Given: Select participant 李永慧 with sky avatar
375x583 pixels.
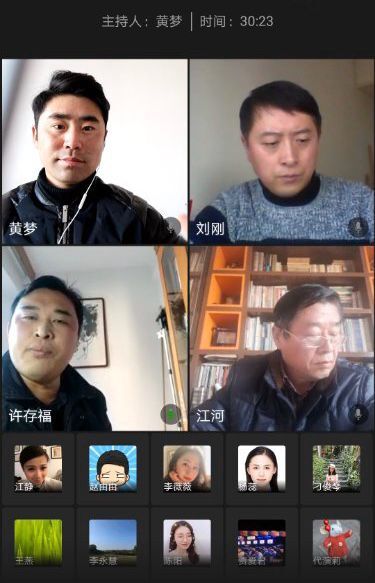Looking at the screenshot, I should coord(113,543).
